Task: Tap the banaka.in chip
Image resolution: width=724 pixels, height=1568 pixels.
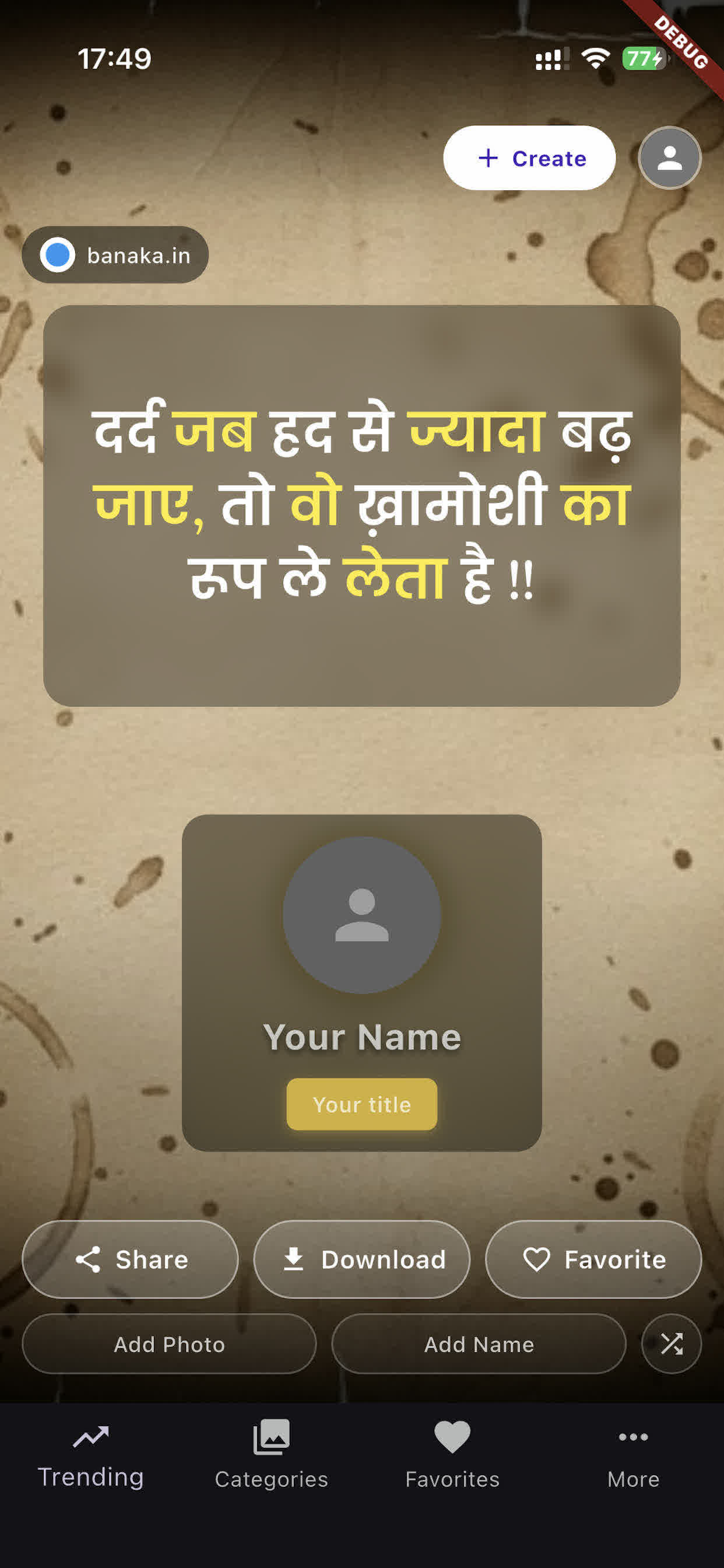Action: (115, 255)
